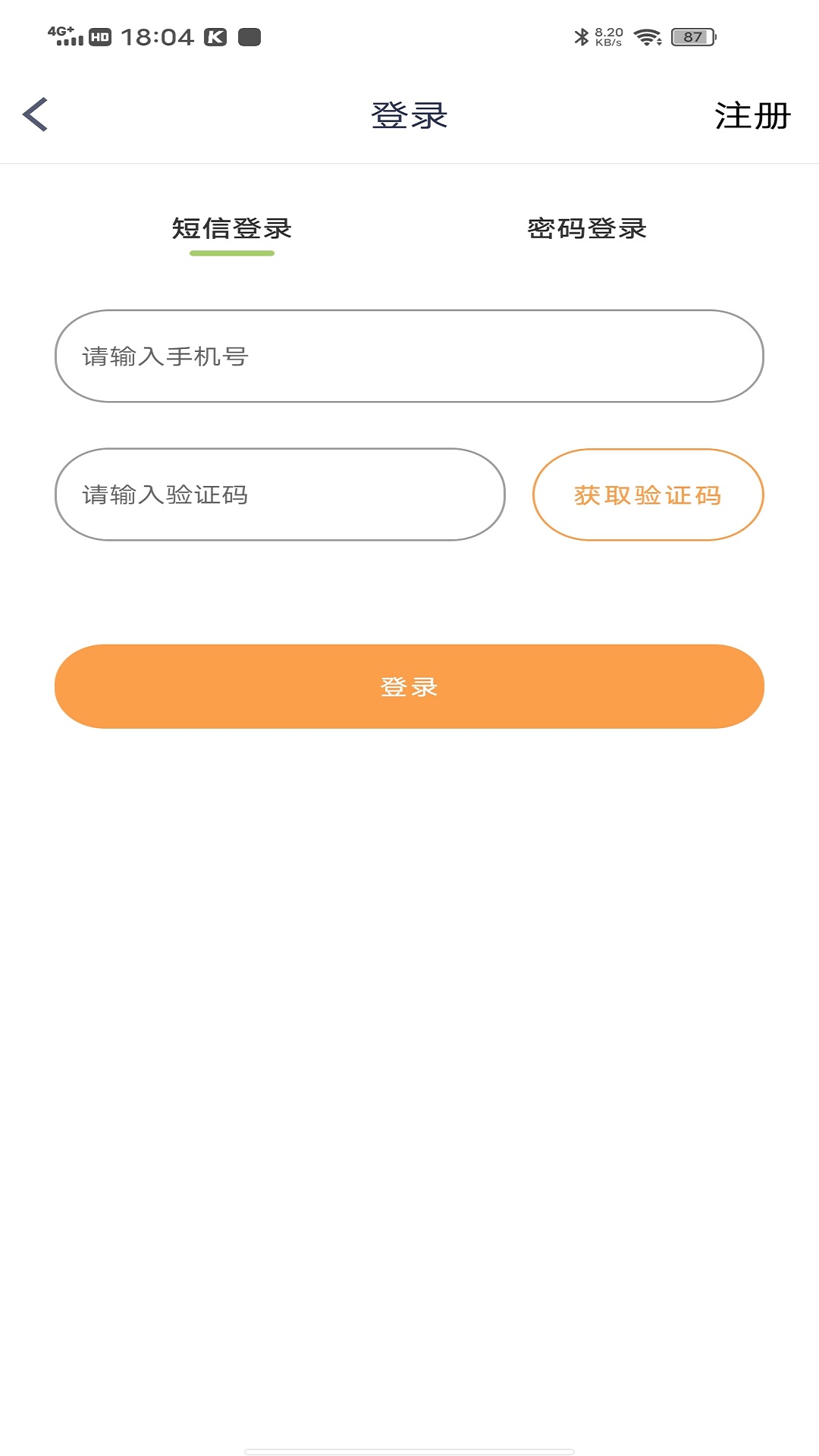Click the back arrow icon
The width and height of the screenshot is (819, 1456).
[36, 114]
